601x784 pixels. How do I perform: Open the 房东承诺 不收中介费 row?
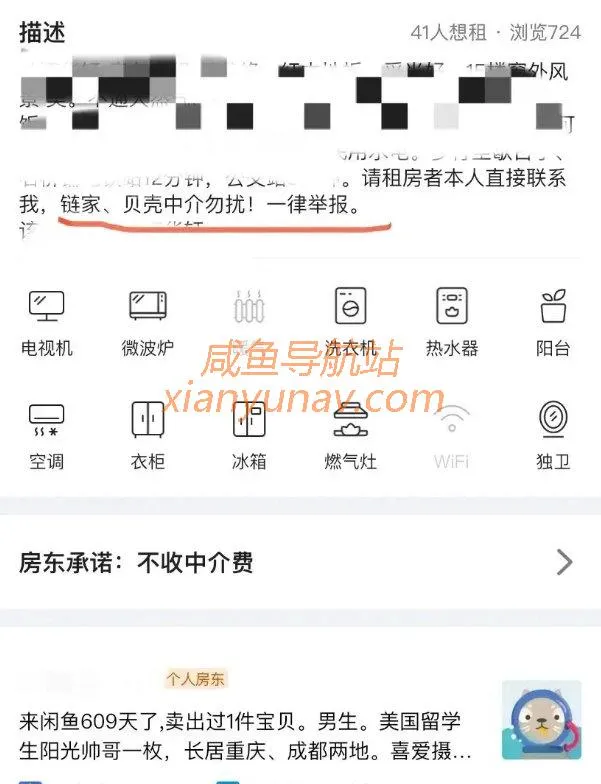[x=300, y=561]
